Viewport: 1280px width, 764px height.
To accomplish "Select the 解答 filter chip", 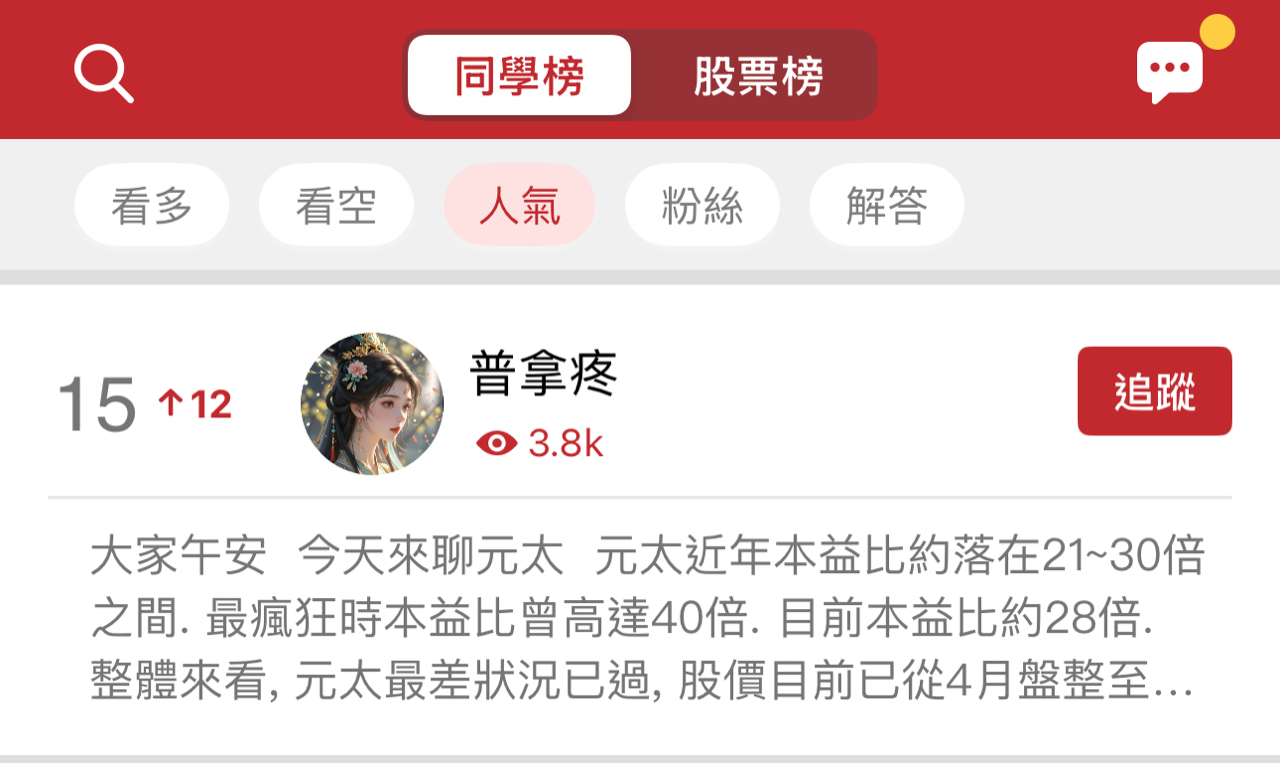I will click(x=887, y=205).
